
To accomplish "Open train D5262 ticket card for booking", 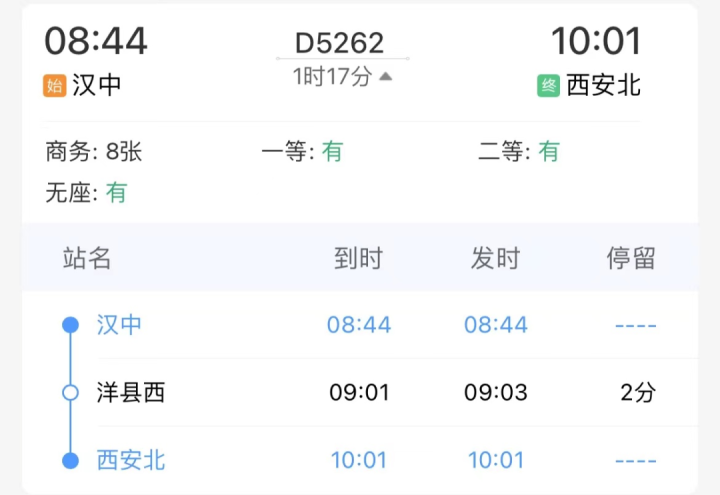I will [340, 42].
